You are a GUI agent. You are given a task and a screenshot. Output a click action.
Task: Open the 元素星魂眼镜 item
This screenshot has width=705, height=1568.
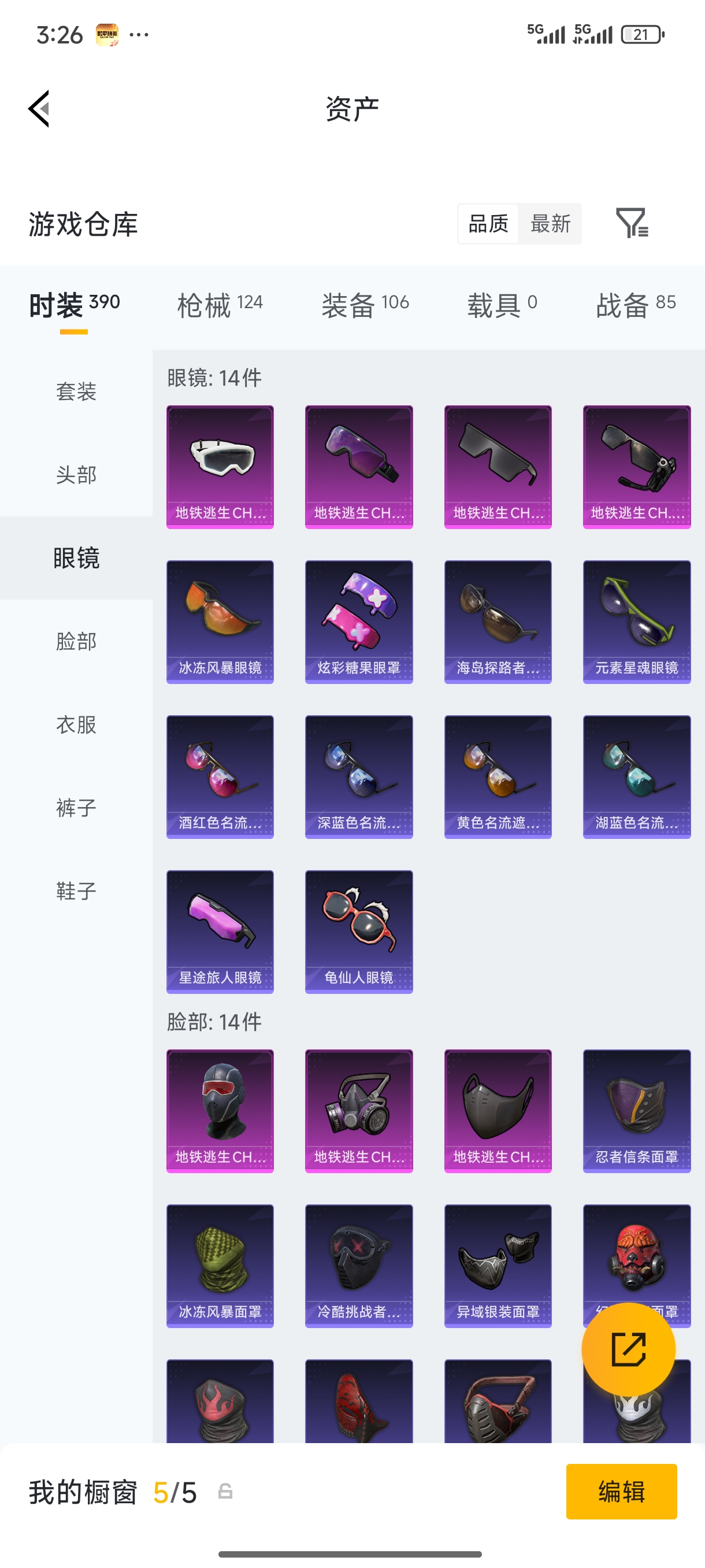coord(636,622)
